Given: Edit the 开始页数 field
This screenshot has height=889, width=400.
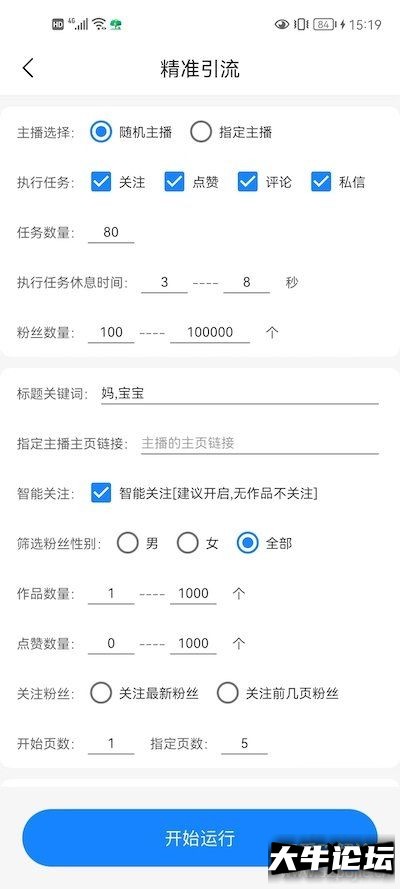Looking at the screenshot, I should pyautogui.click(x=111, y=743).
